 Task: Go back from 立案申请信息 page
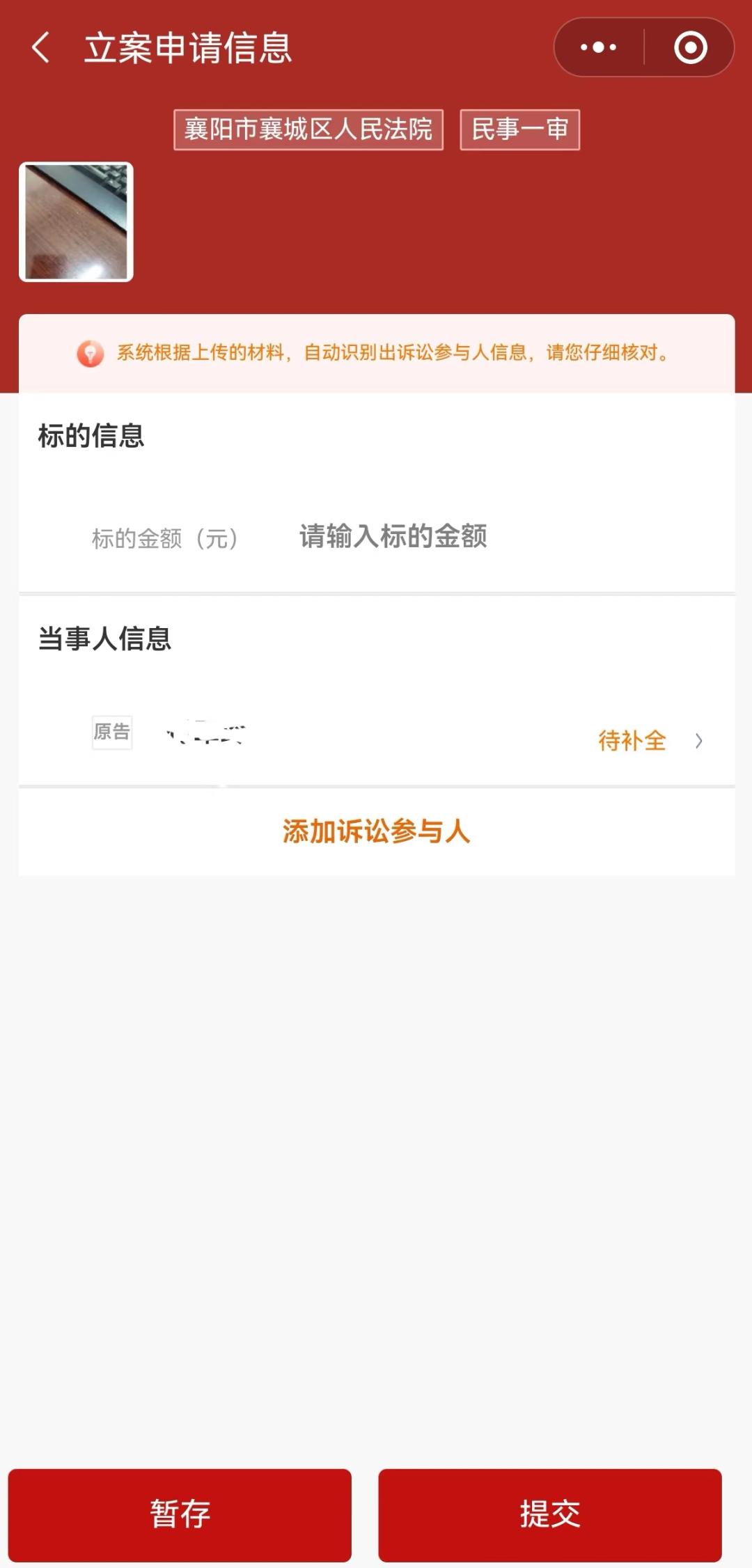tap(41, 47)
